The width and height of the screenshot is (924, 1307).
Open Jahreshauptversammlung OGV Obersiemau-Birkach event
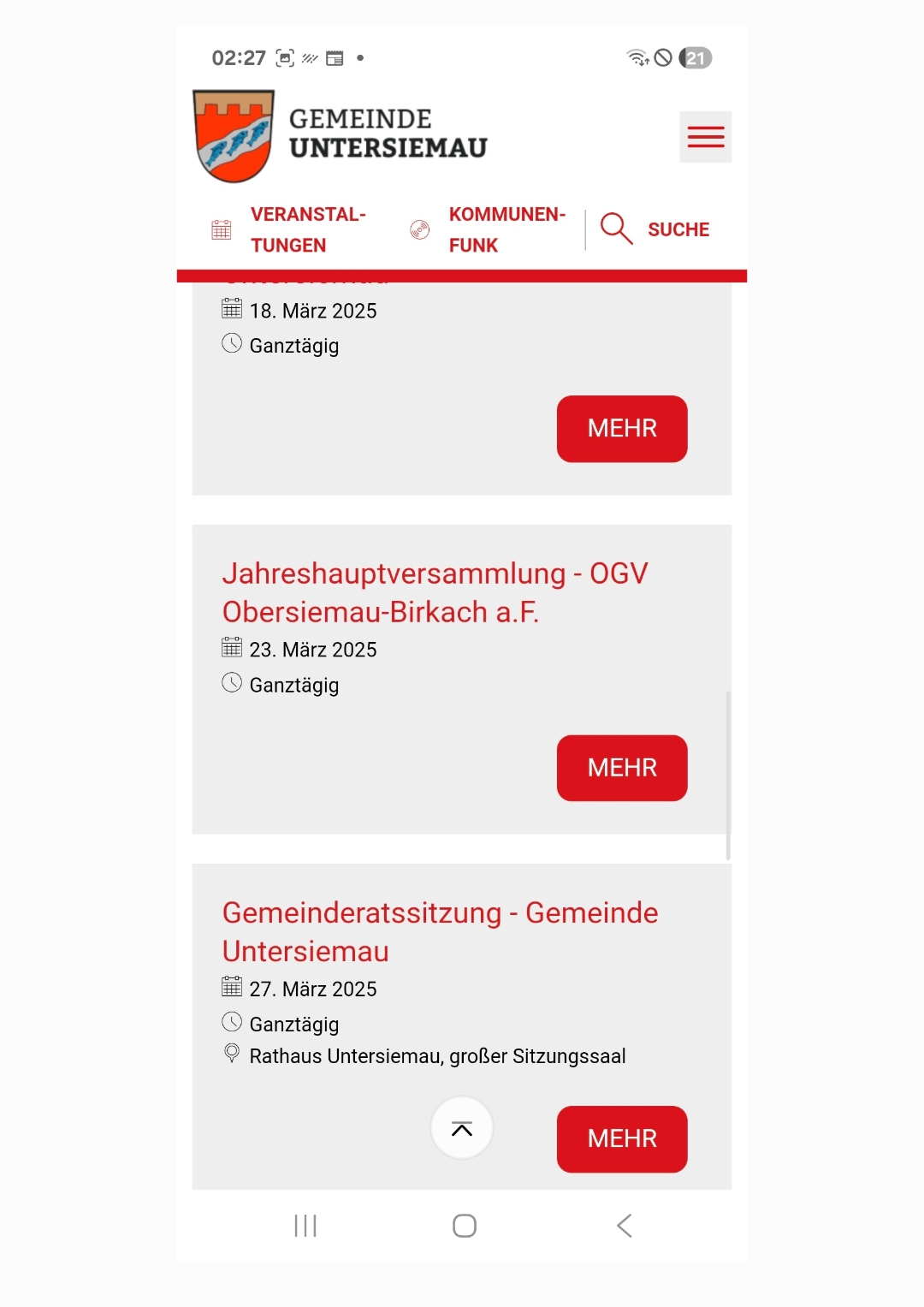click(435, 592)
